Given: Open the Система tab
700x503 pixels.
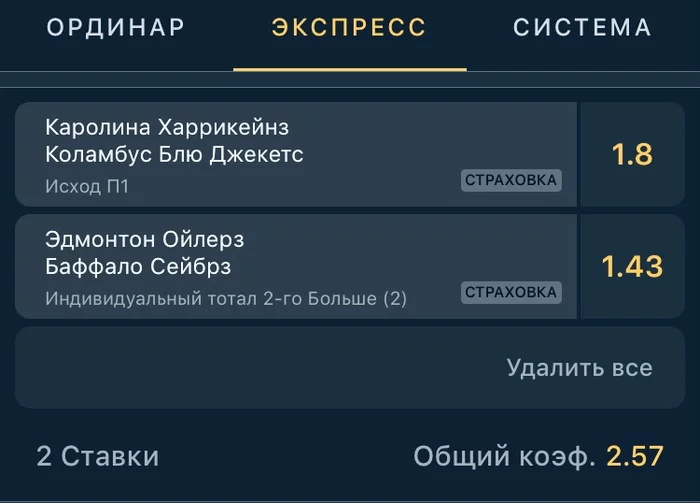Looking at the screenshot, I should click(x=582, y=28).
